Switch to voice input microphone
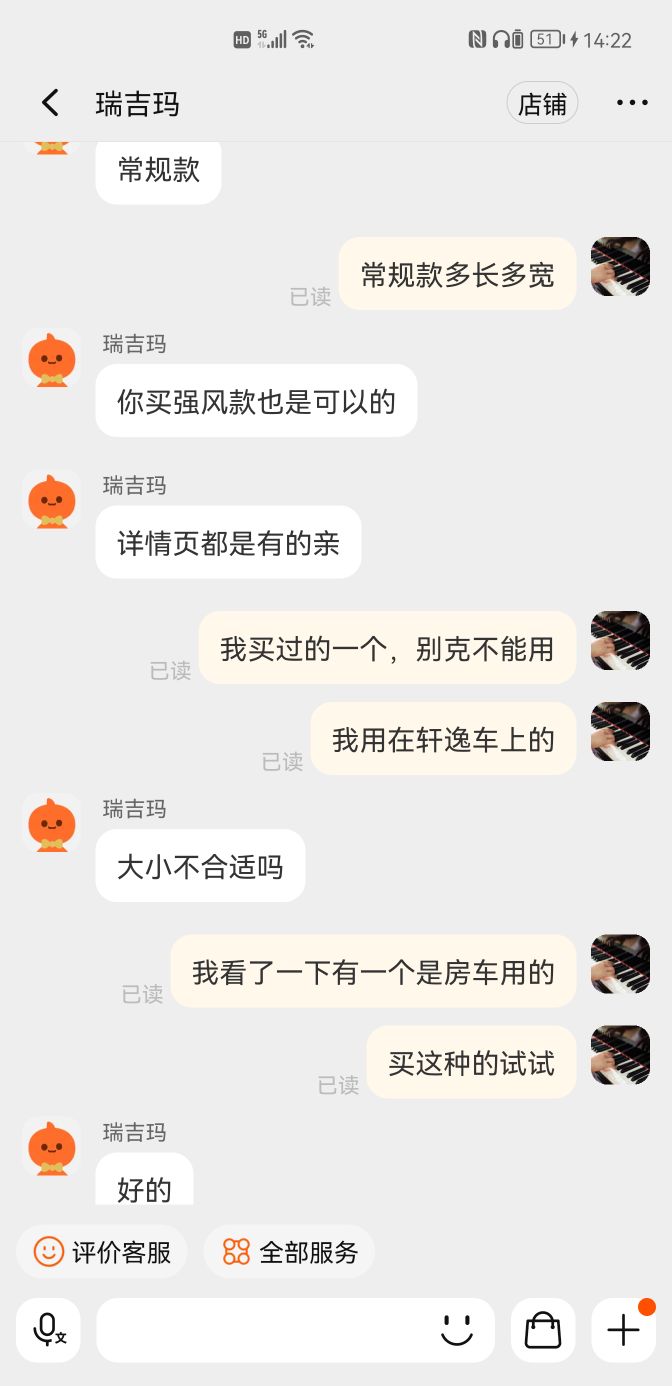The image size is (672, 1386). click(x=48, y=1330)
